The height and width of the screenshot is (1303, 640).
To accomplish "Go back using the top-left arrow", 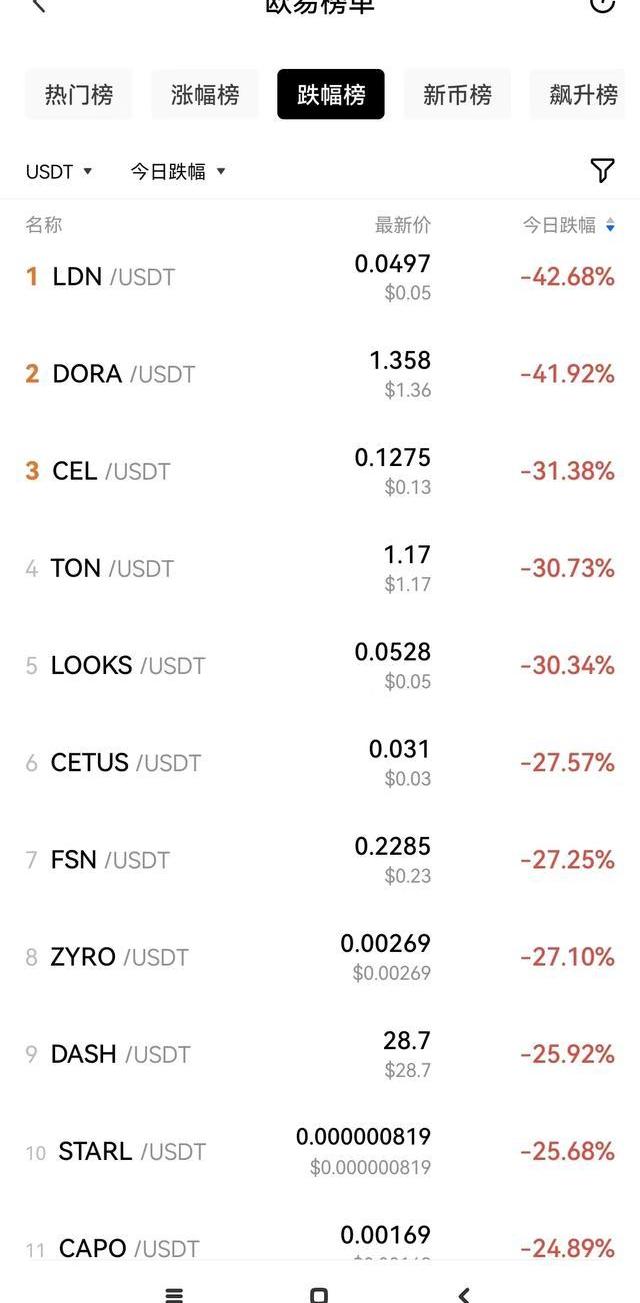I will [39, 5].
